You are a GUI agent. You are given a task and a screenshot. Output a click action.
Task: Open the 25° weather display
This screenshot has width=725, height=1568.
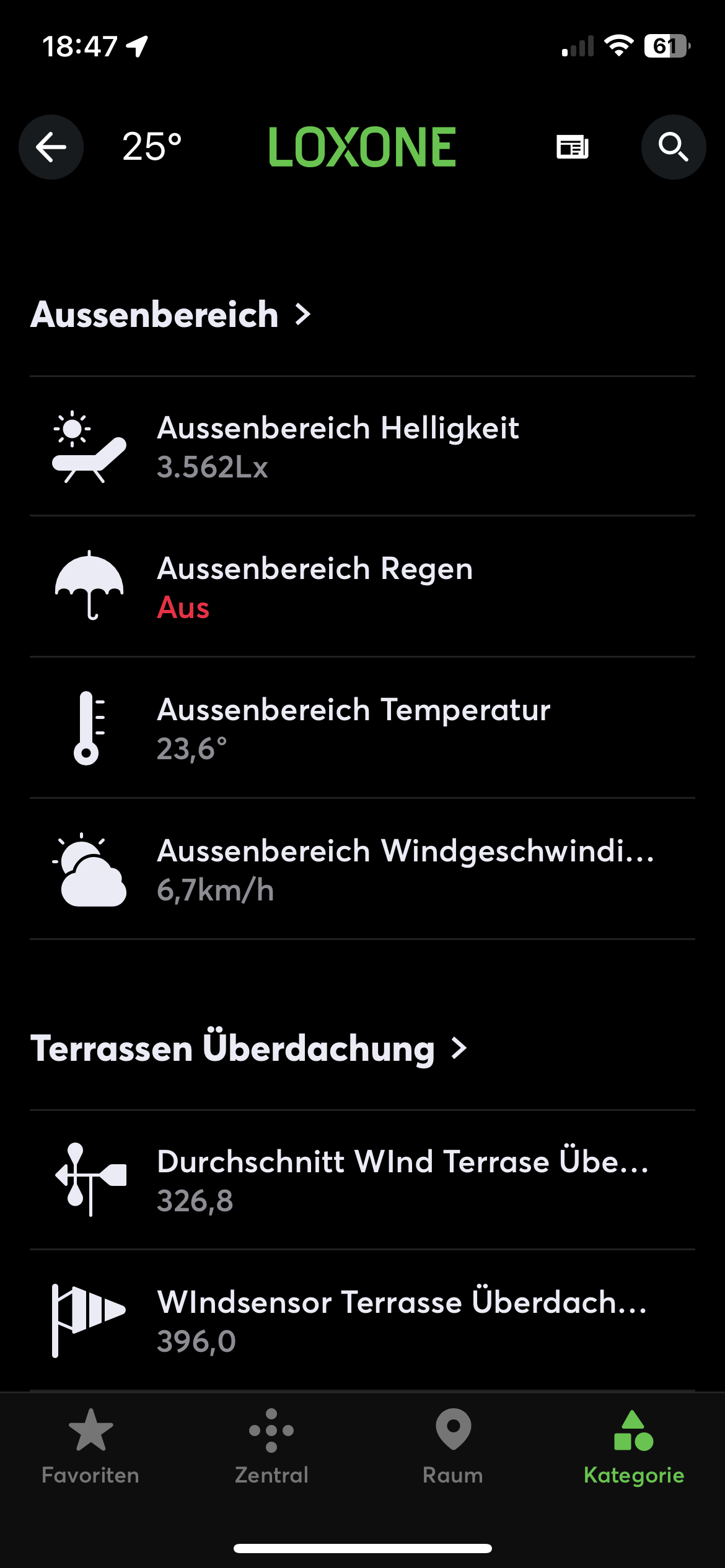point(152,147)
